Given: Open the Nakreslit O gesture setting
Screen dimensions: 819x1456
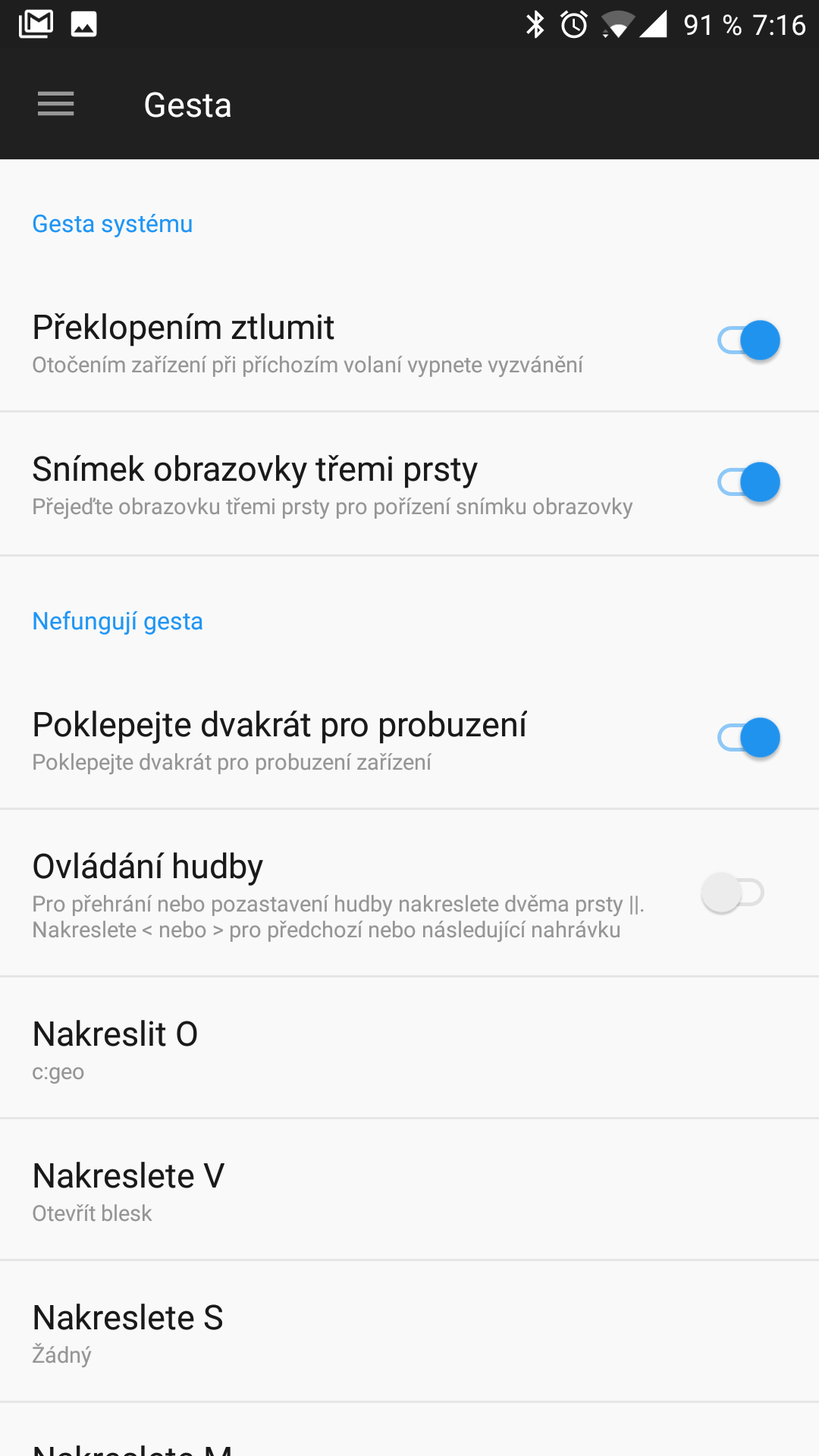Looking at the screenshot, I should [x=409, y=1047].
